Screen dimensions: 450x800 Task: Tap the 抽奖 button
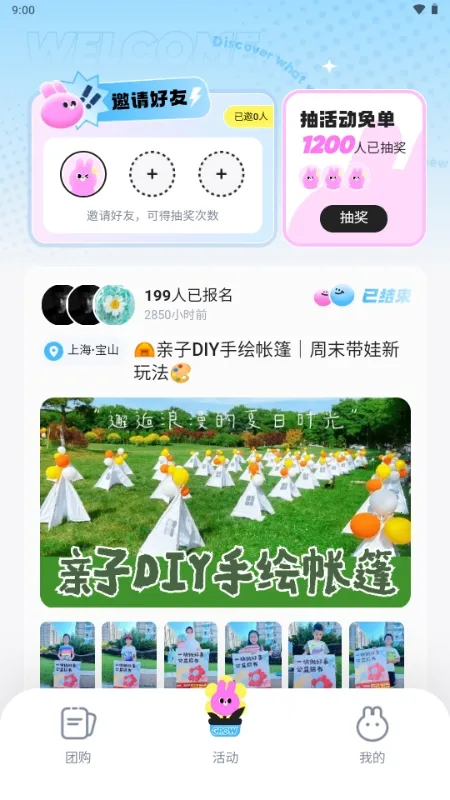tap(354, 218)
